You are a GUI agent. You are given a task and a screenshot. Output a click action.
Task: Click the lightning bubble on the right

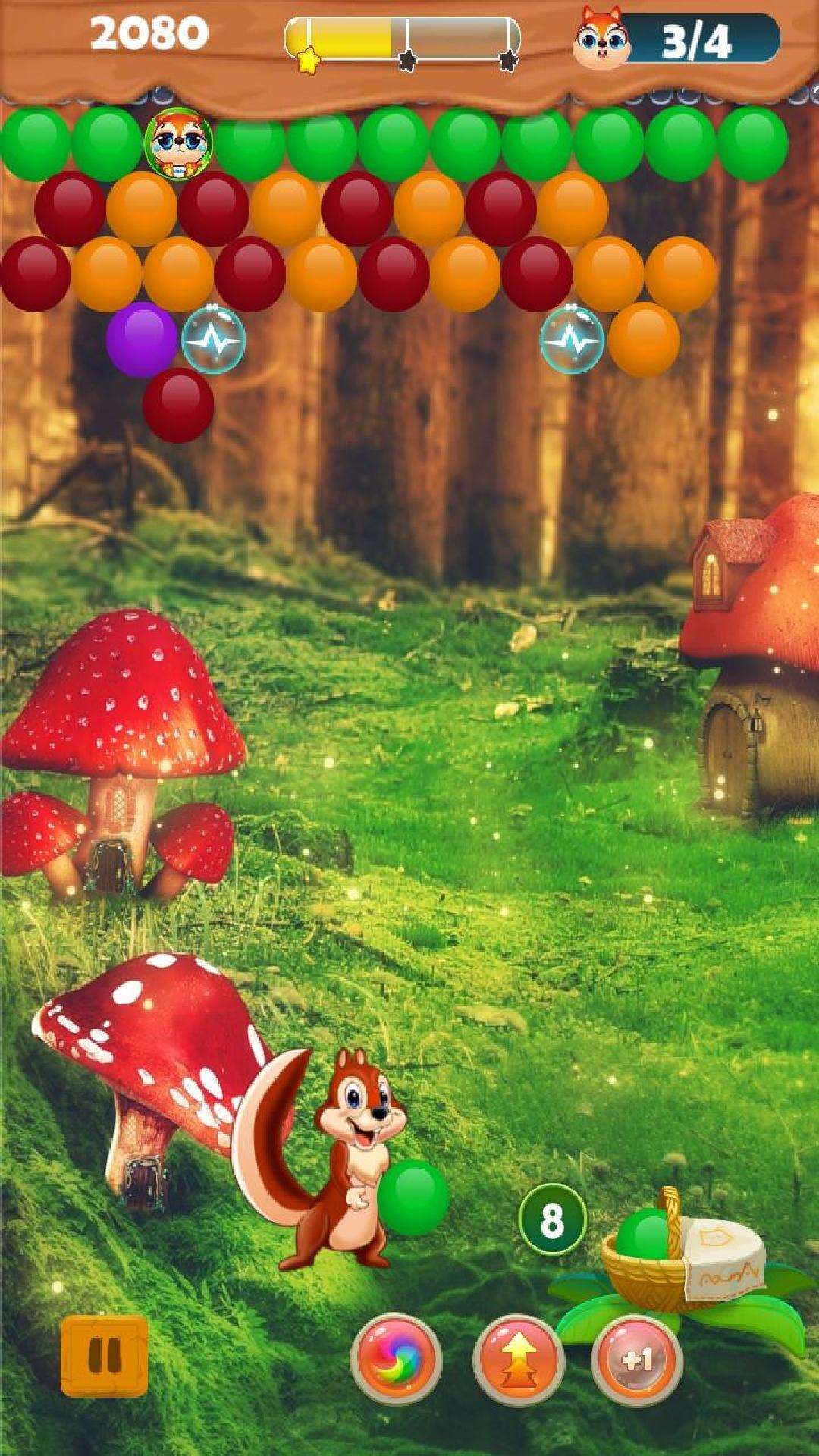tap(571, 340)
